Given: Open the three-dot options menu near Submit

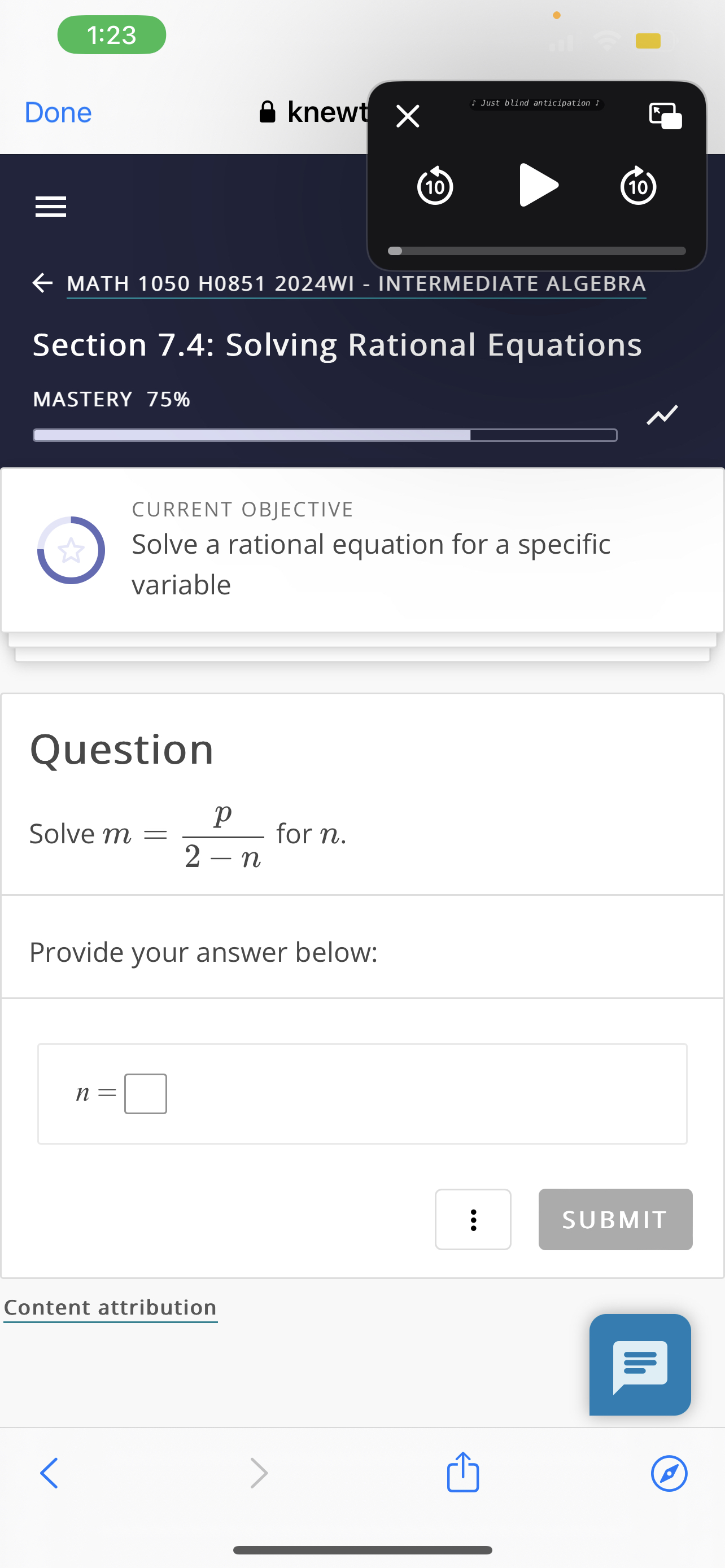Looking at the screenshot, I should [x=473, y=1219].
